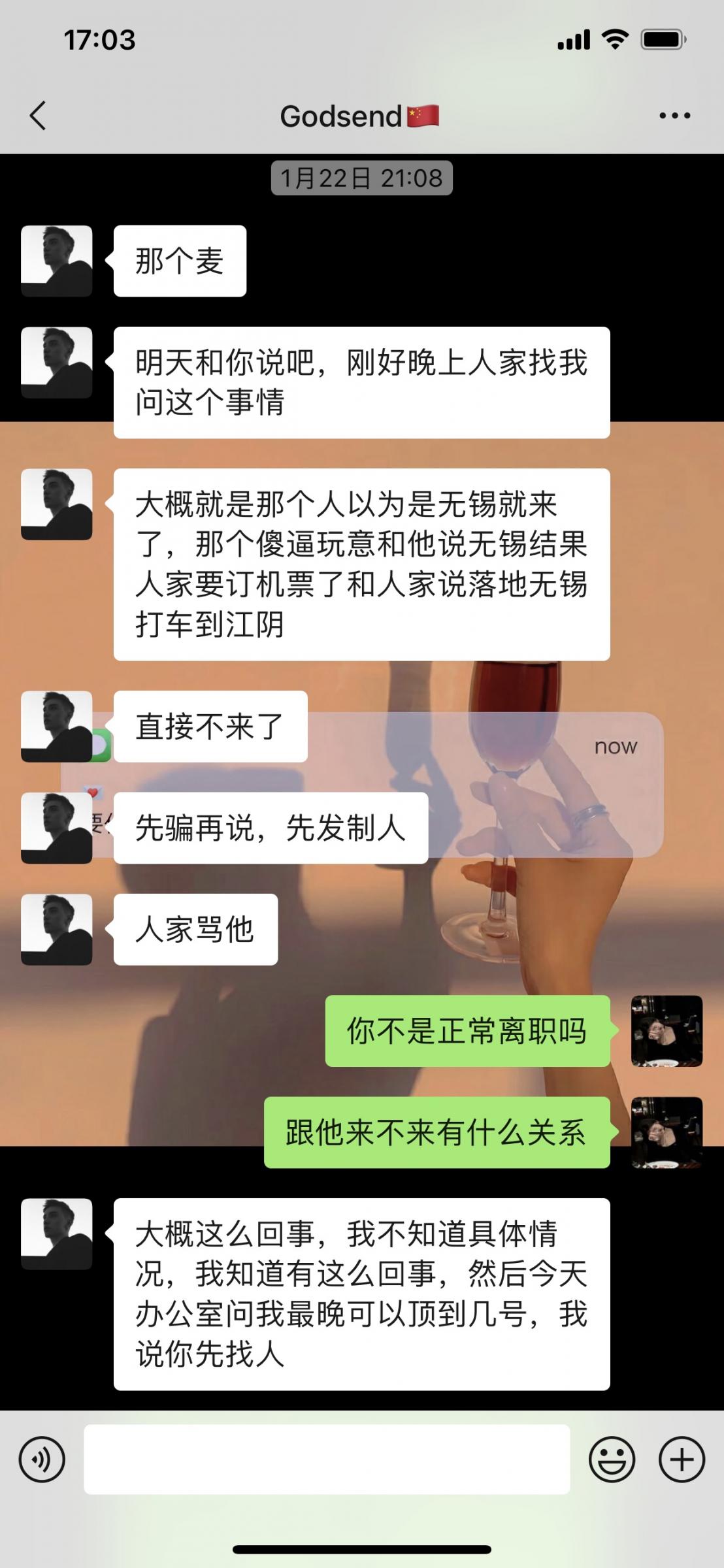Open the plus attachments menu
Screen dimensions: 724x1568
point(682,1459)
